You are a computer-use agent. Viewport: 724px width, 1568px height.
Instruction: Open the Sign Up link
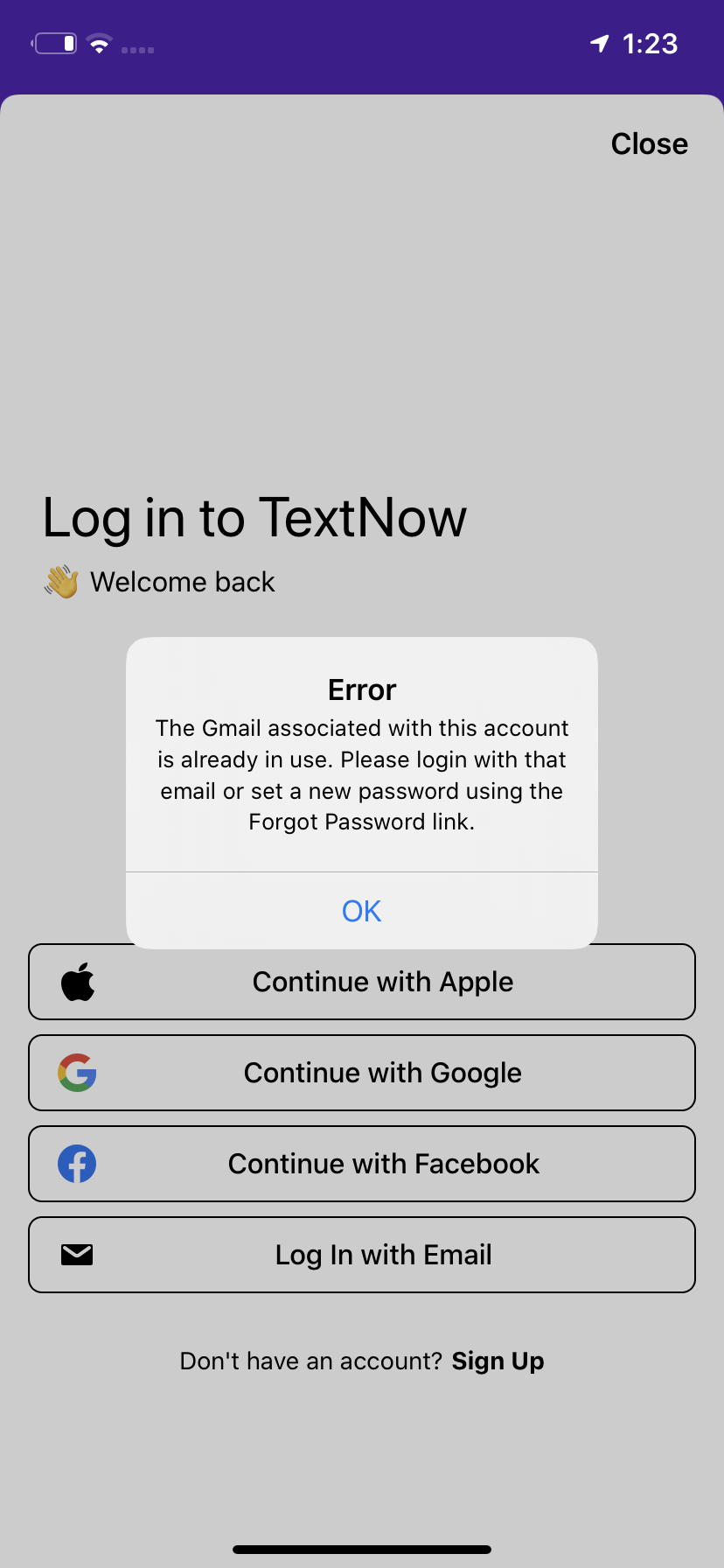click(498, 1361)
